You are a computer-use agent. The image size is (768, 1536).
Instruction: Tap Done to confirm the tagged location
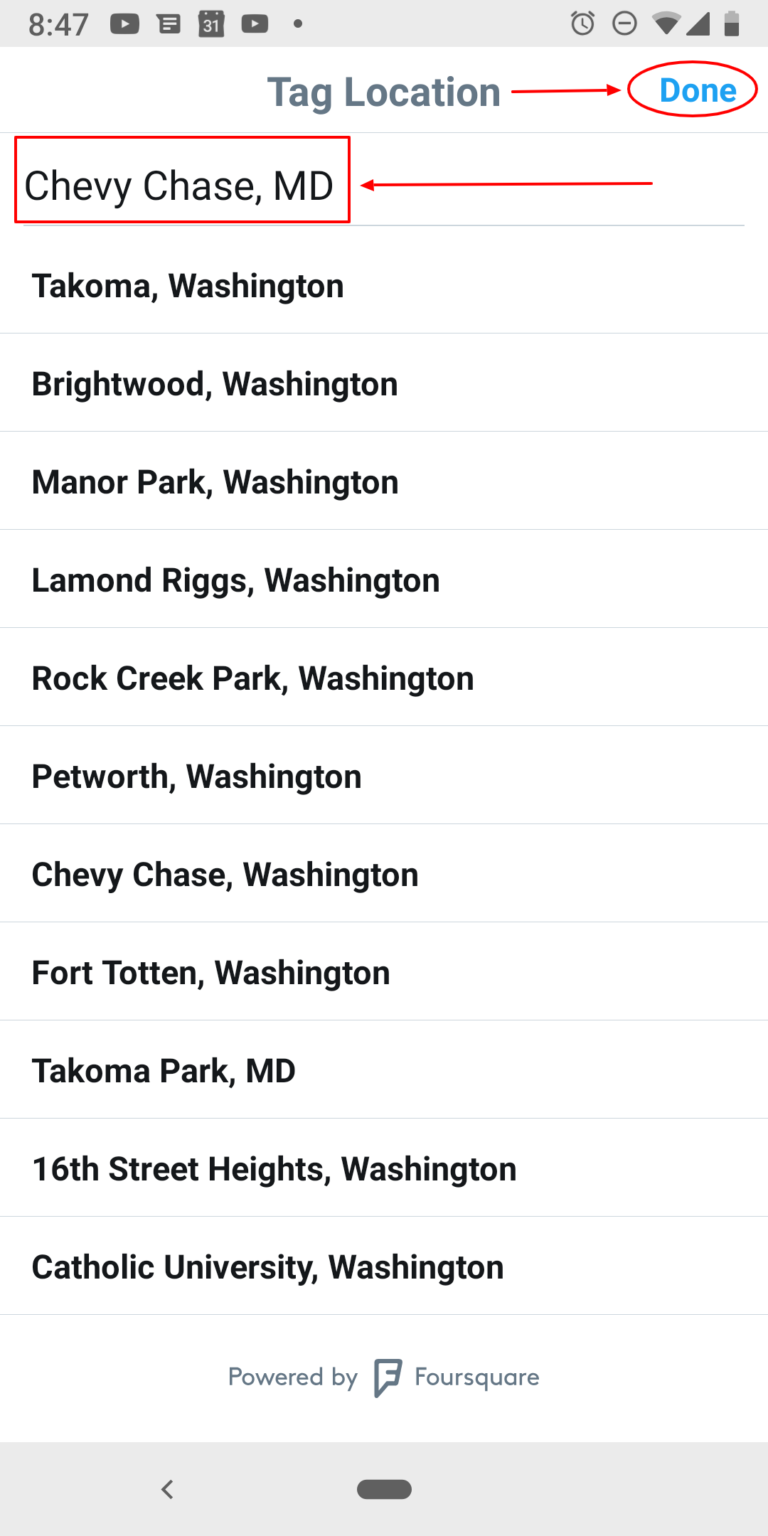click(x=697, y=91)
